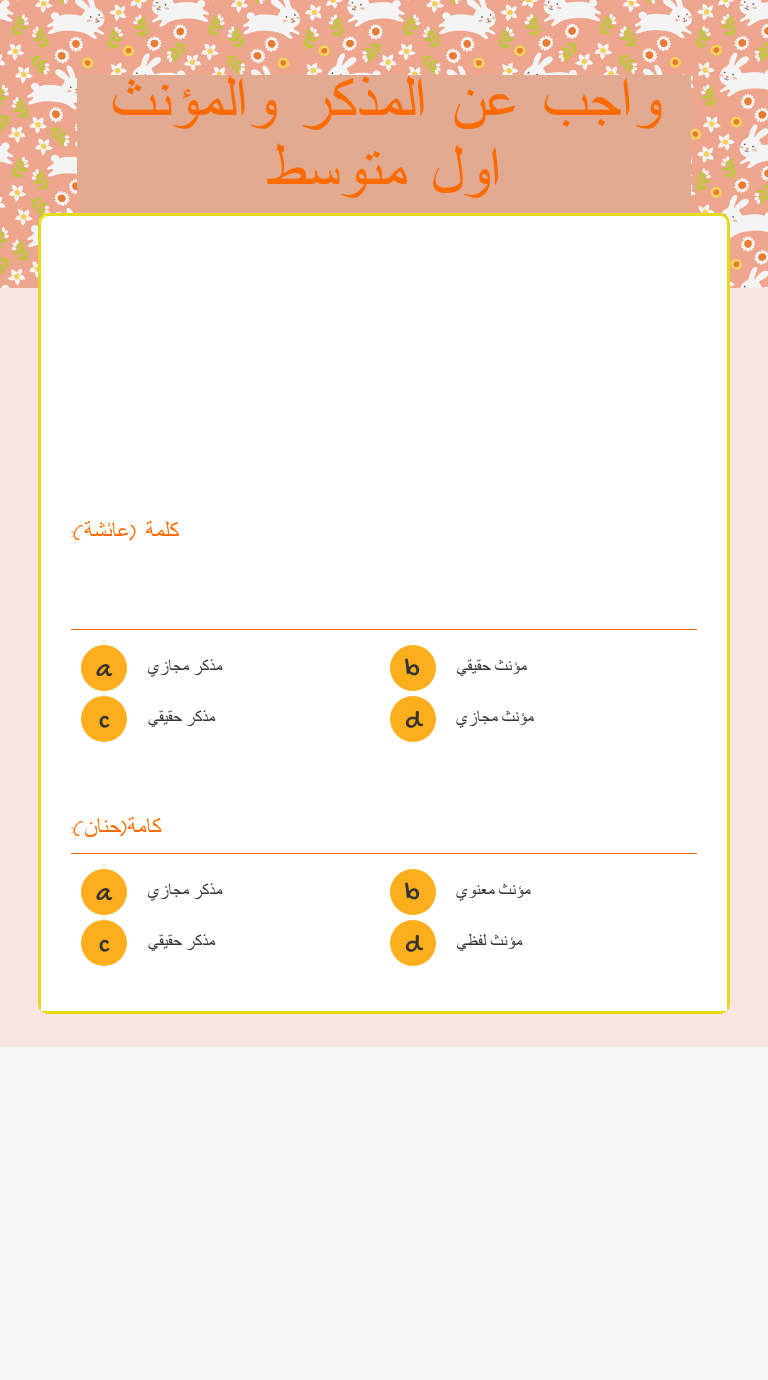
Task: Choose مؤنث لفظي as the حنان answer
Action: point(413,943)
